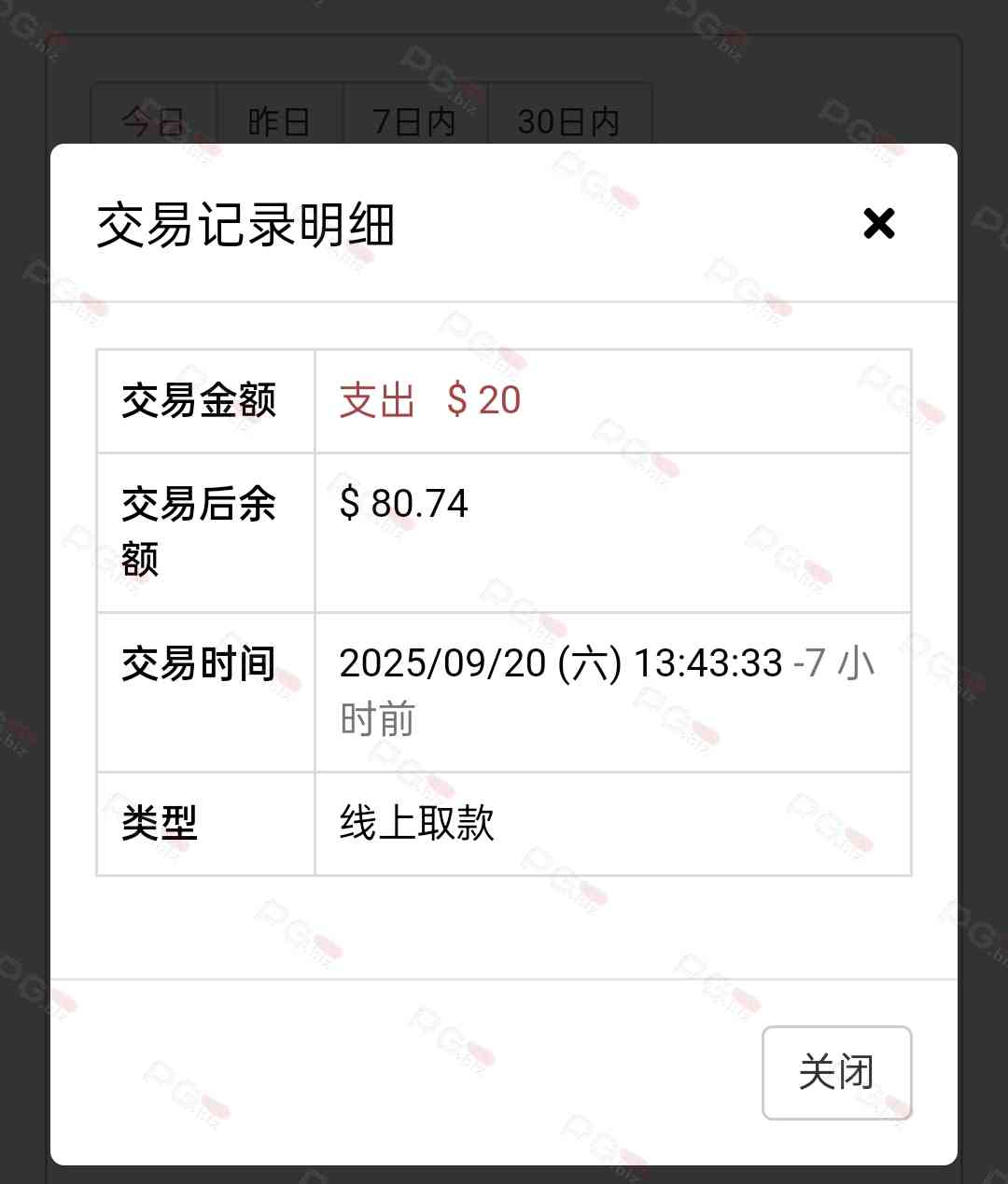Tap the 关闭 button

[836, 1072]
